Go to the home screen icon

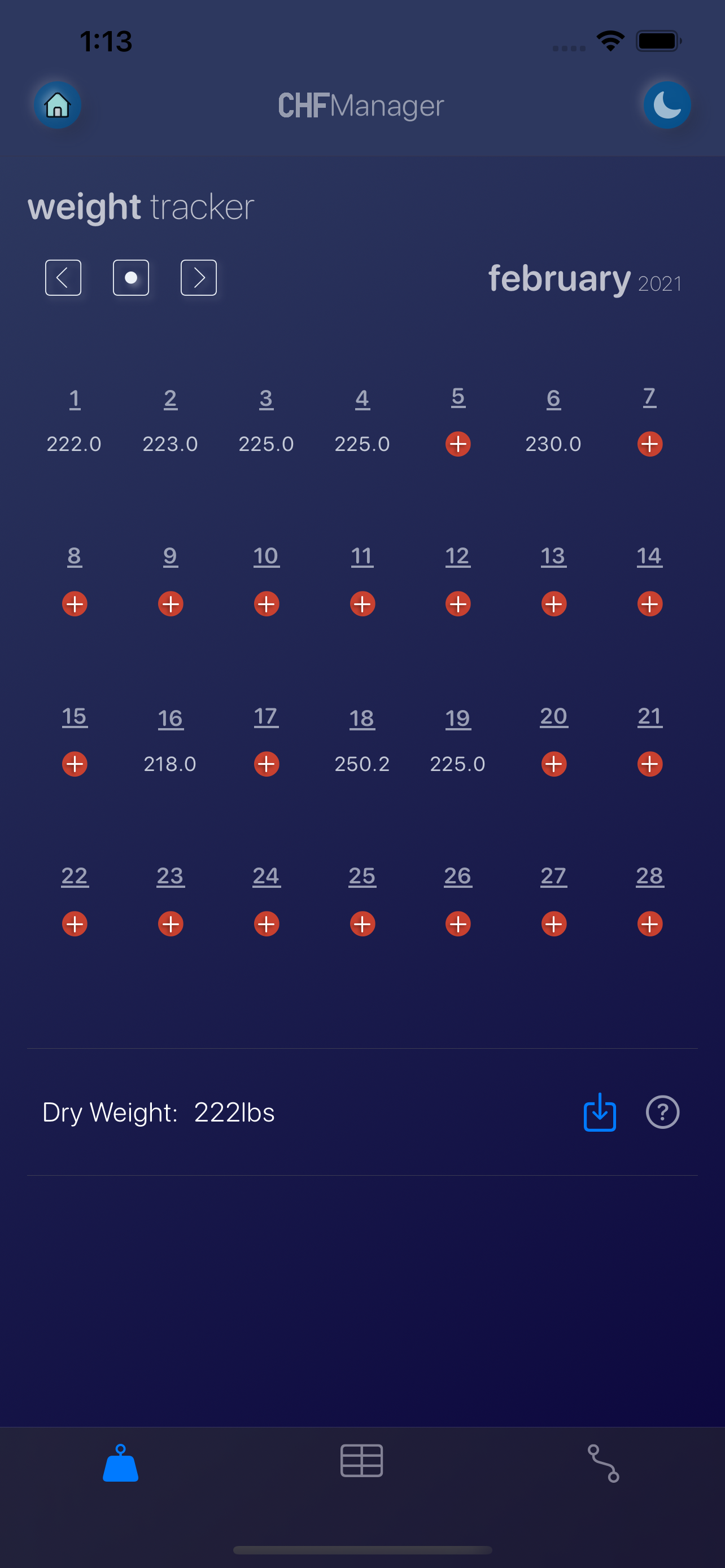tap(57, 104)
